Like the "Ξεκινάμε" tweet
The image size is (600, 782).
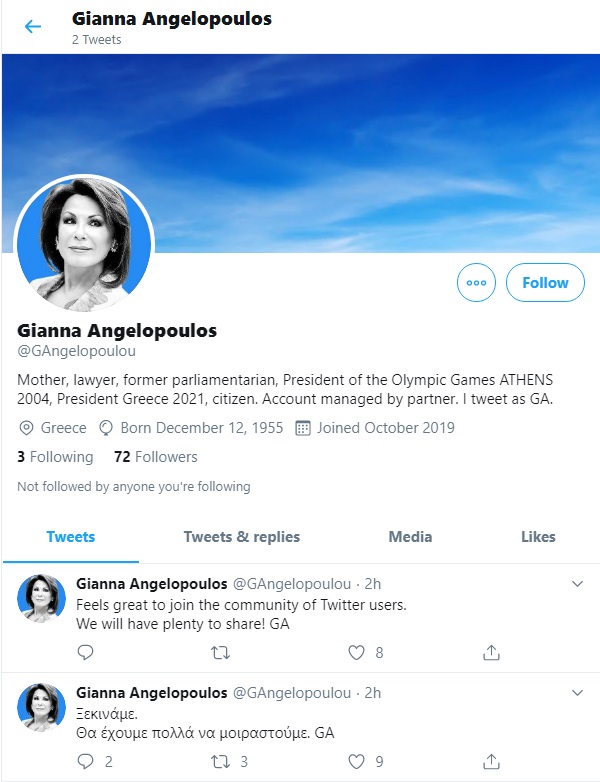click(x=357, y=762)
